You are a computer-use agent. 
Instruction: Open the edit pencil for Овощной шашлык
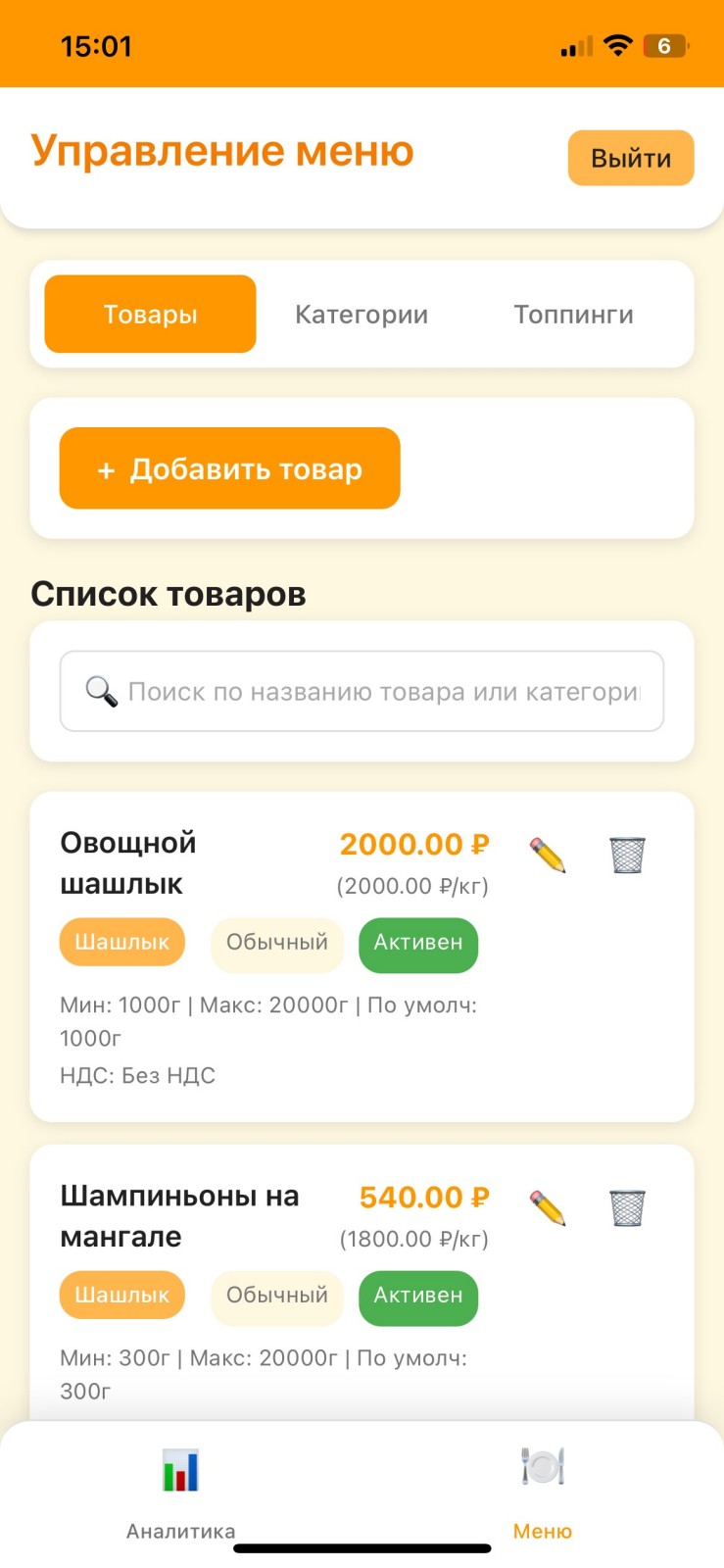[547, 854]
